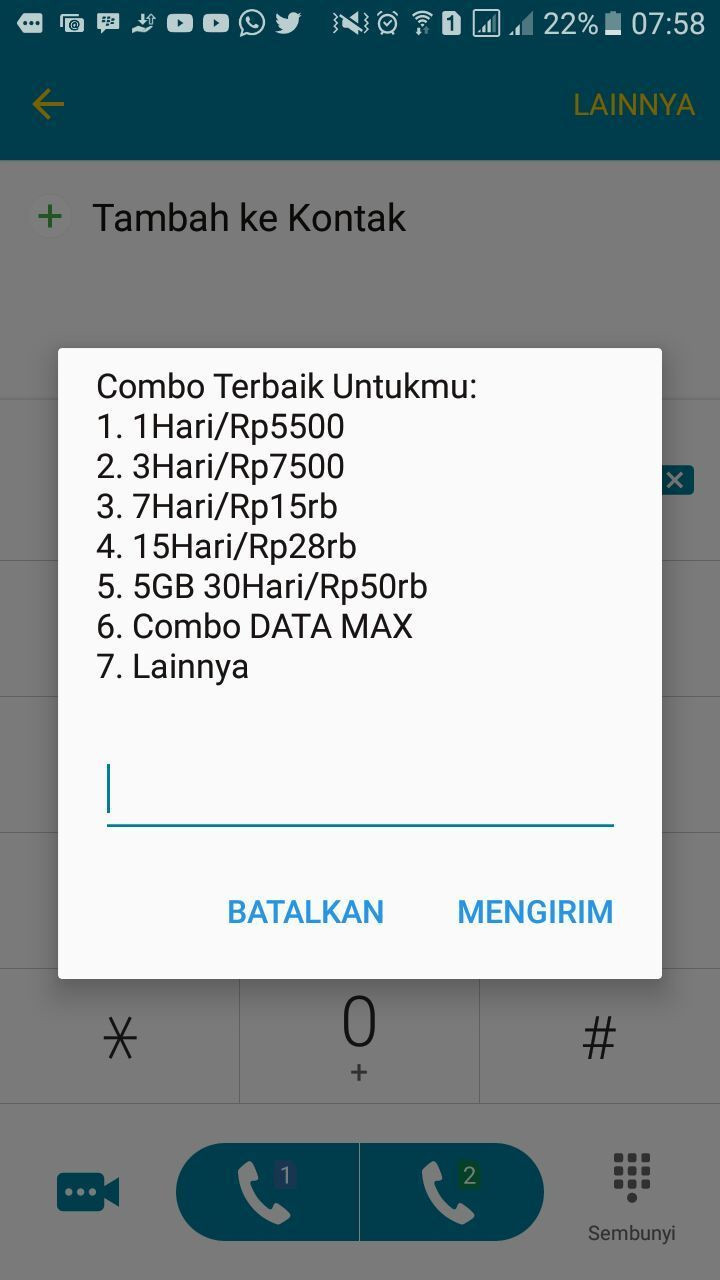Tap the 0 key on dialpad
The height and width of the screenshot is (1280, 720).
[x=359, y=1036]
